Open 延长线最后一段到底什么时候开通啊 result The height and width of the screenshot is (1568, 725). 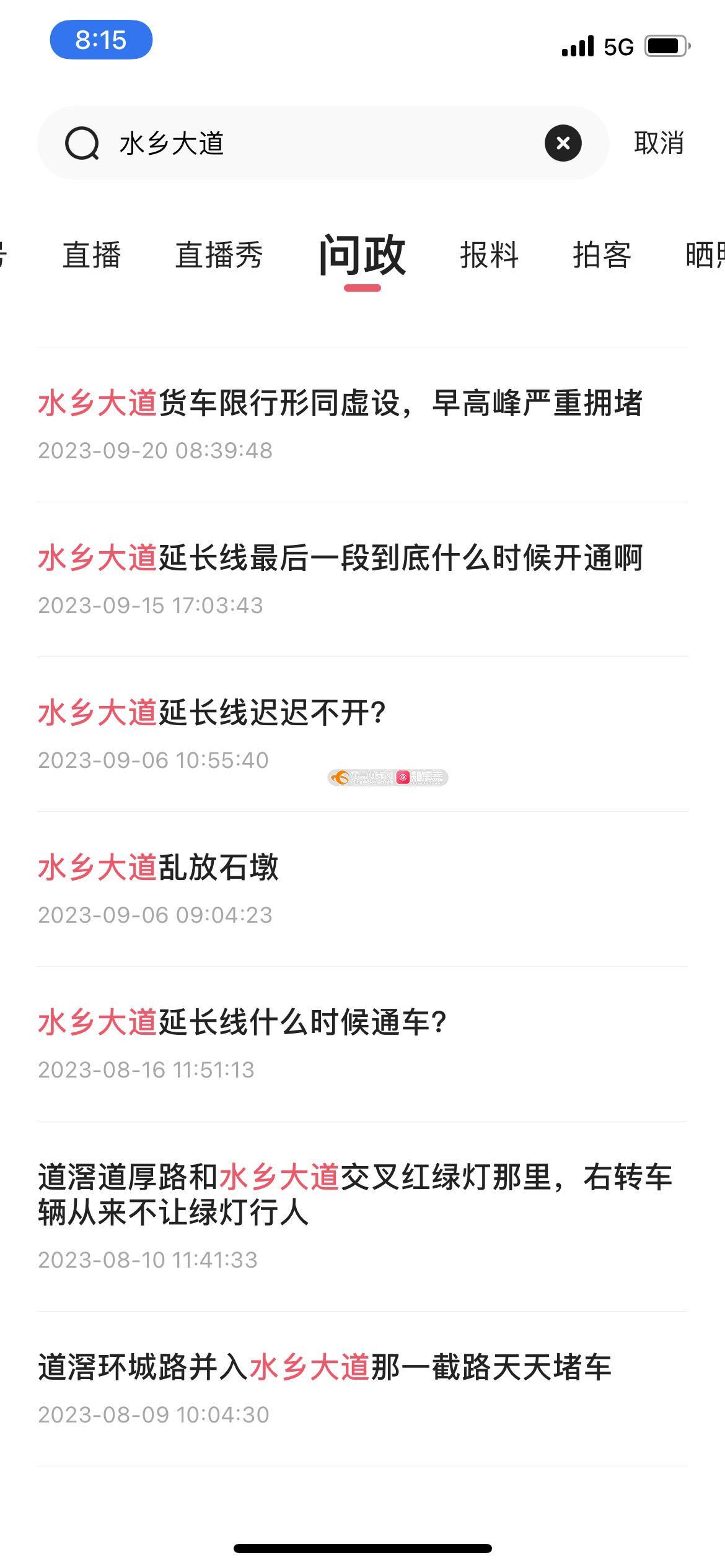click(340, 559)
